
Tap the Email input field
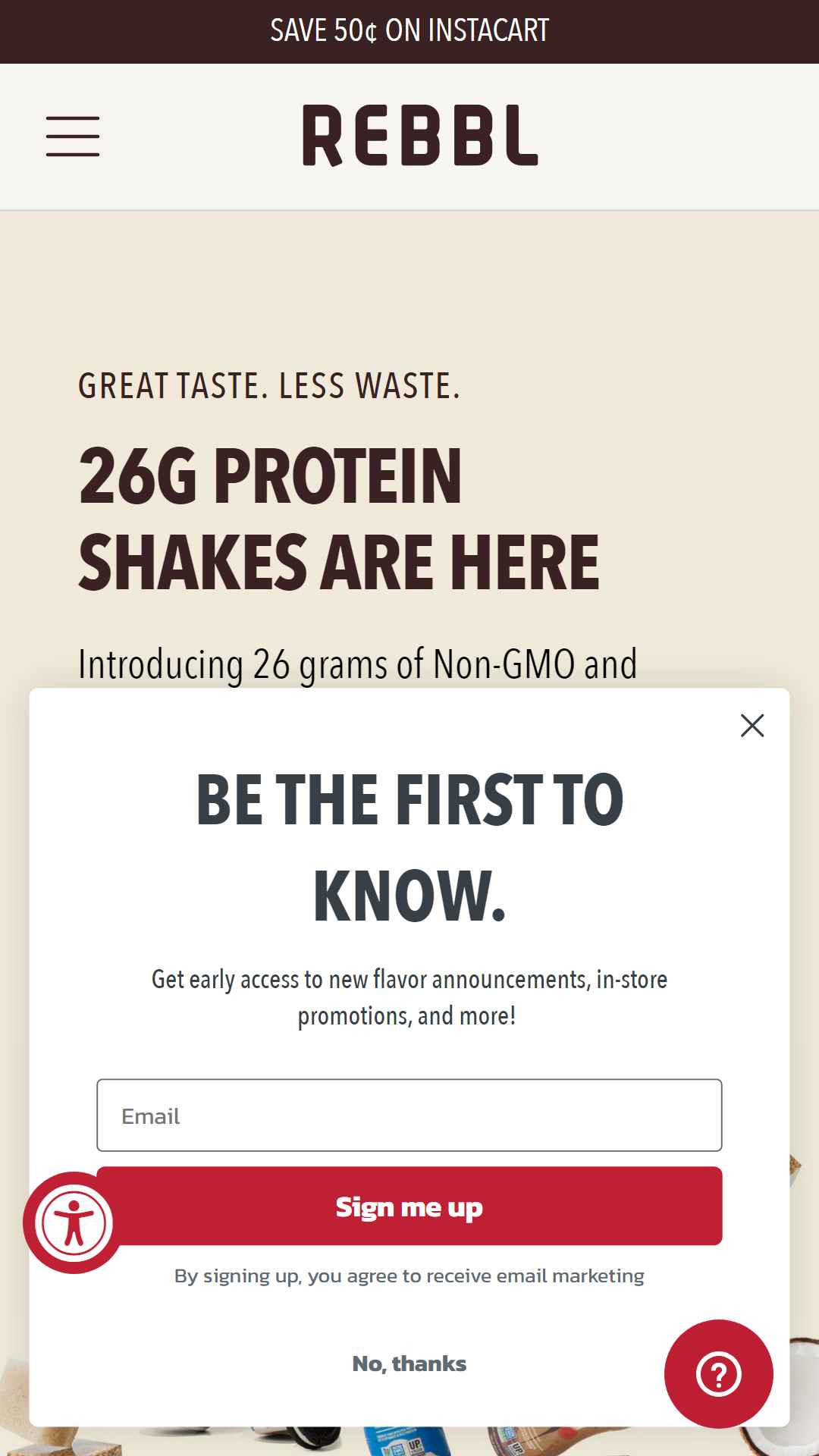[409, 1115]
